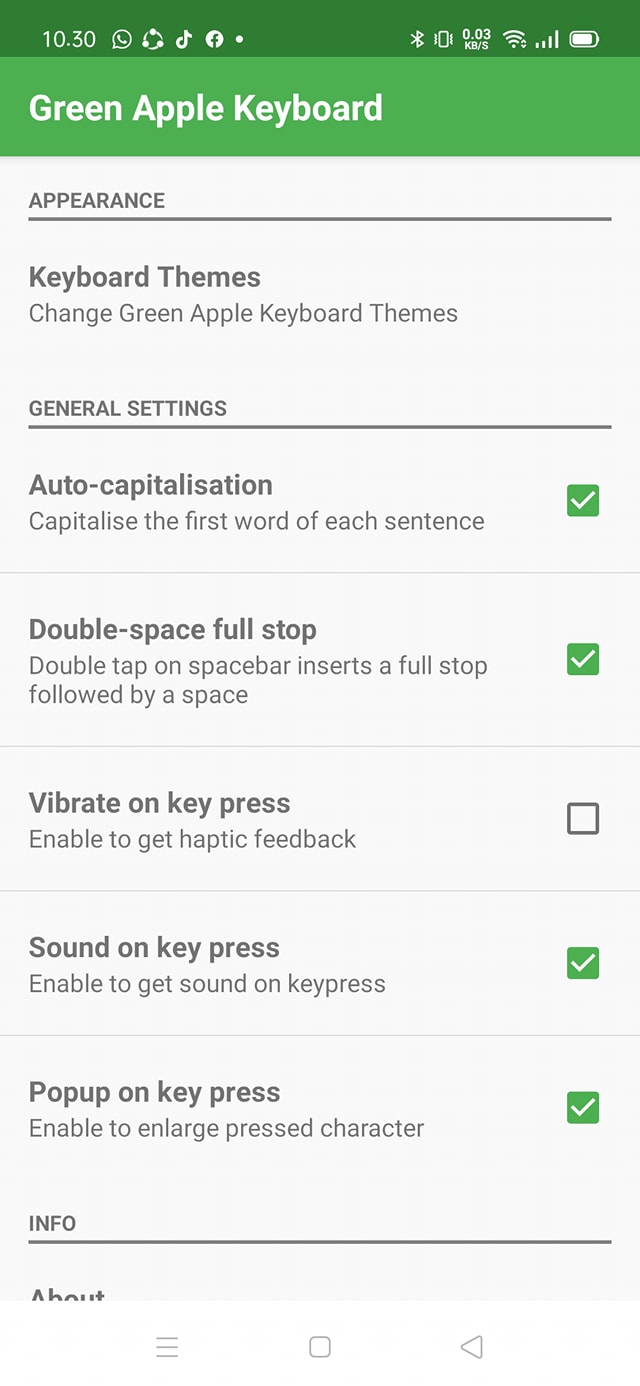Disable Double-space full stop
This screenshot has height=1386, width=640.
583,660
